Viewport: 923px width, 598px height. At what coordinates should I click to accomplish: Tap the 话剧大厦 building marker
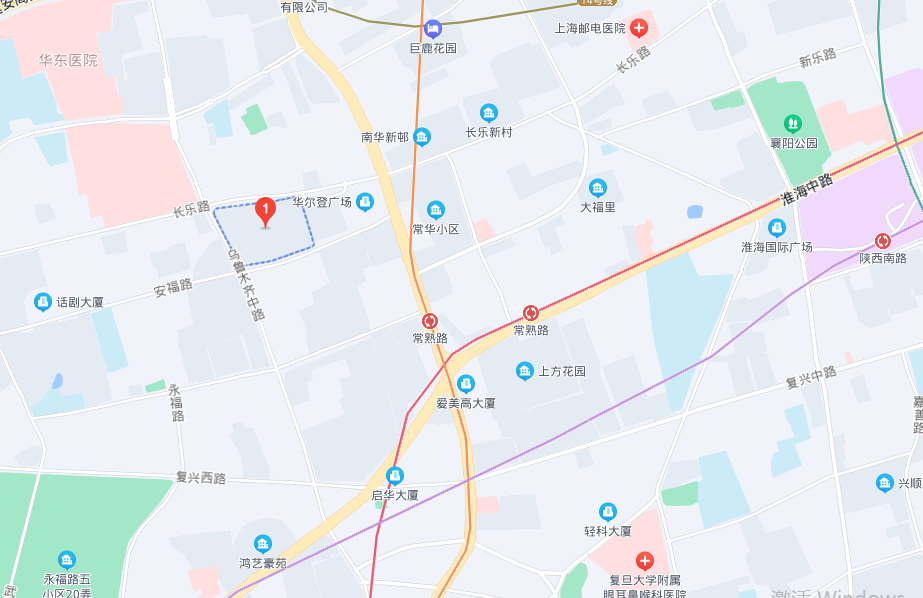click(42, 301)
